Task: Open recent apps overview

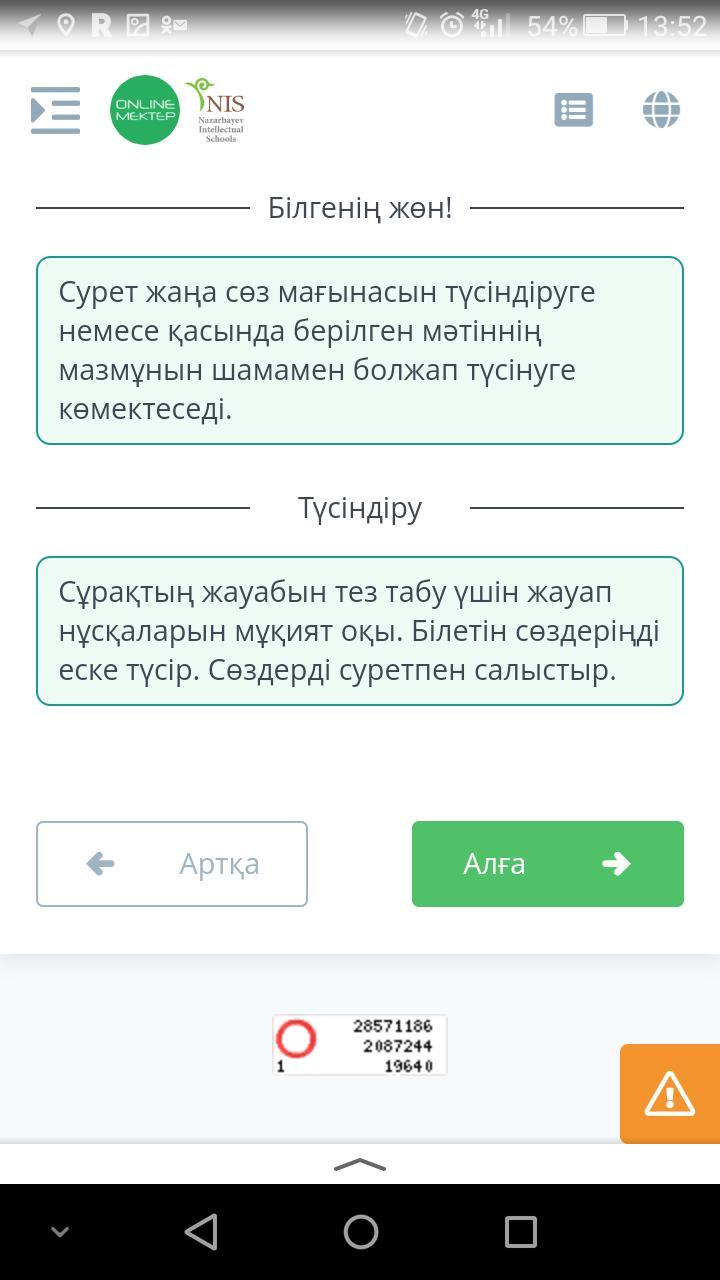Action: tap(520, 1232)
